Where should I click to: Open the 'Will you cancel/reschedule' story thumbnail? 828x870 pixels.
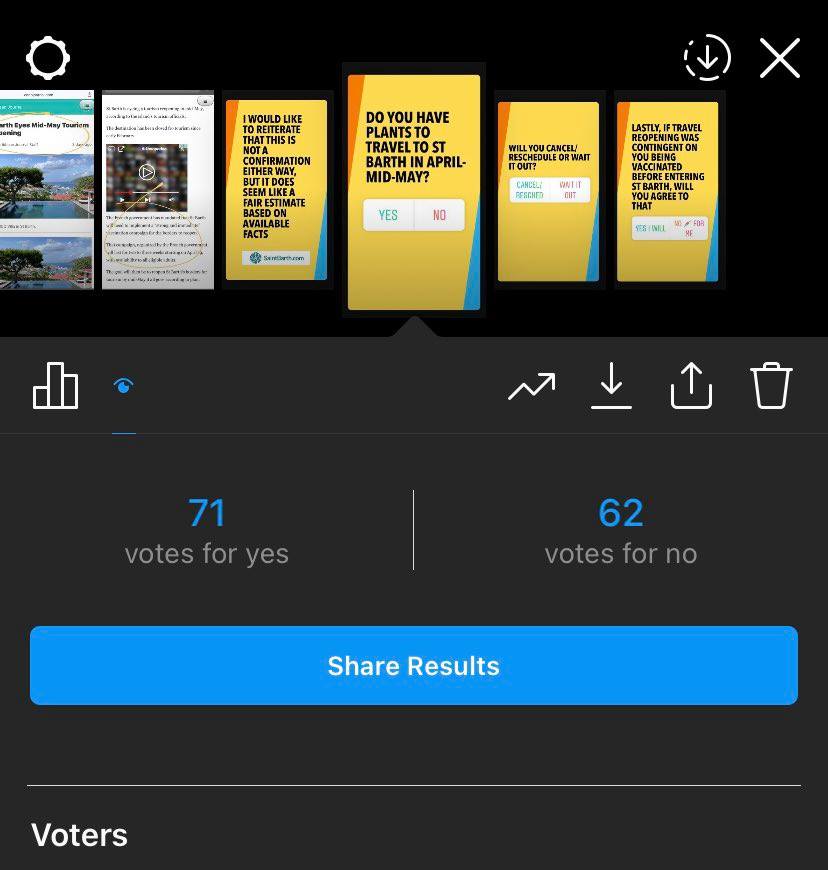pos(549,190)
